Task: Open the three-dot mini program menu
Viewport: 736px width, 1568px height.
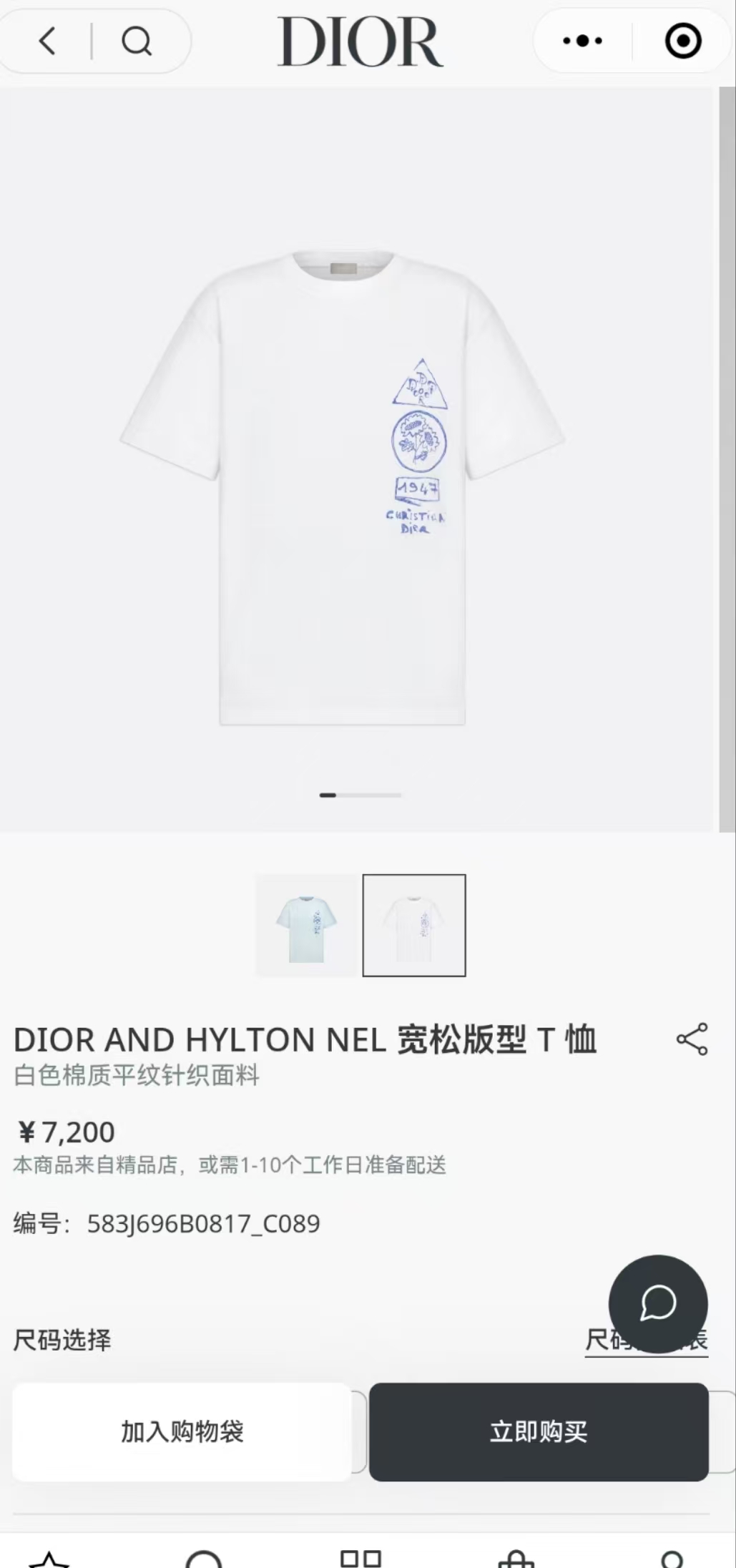Action: [582, 41]
